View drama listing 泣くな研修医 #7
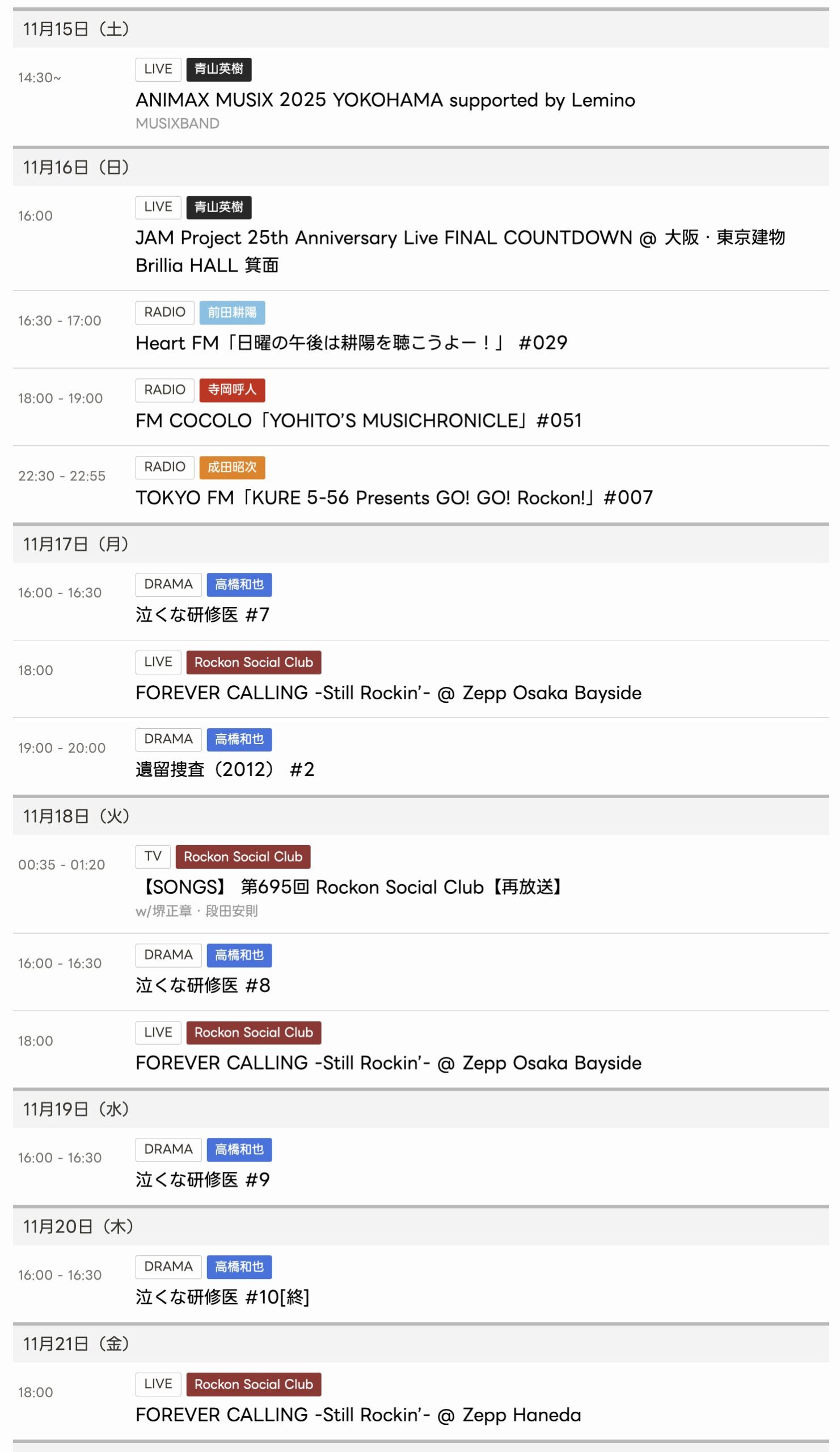 pyautogui.click(x=202, y=615)
